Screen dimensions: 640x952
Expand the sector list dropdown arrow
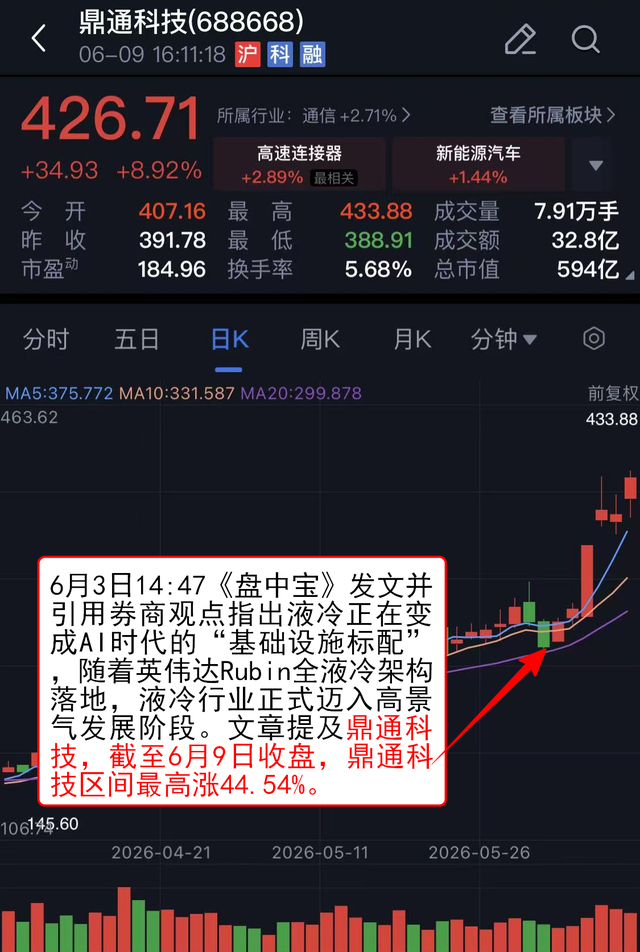[x=596, y=165]
